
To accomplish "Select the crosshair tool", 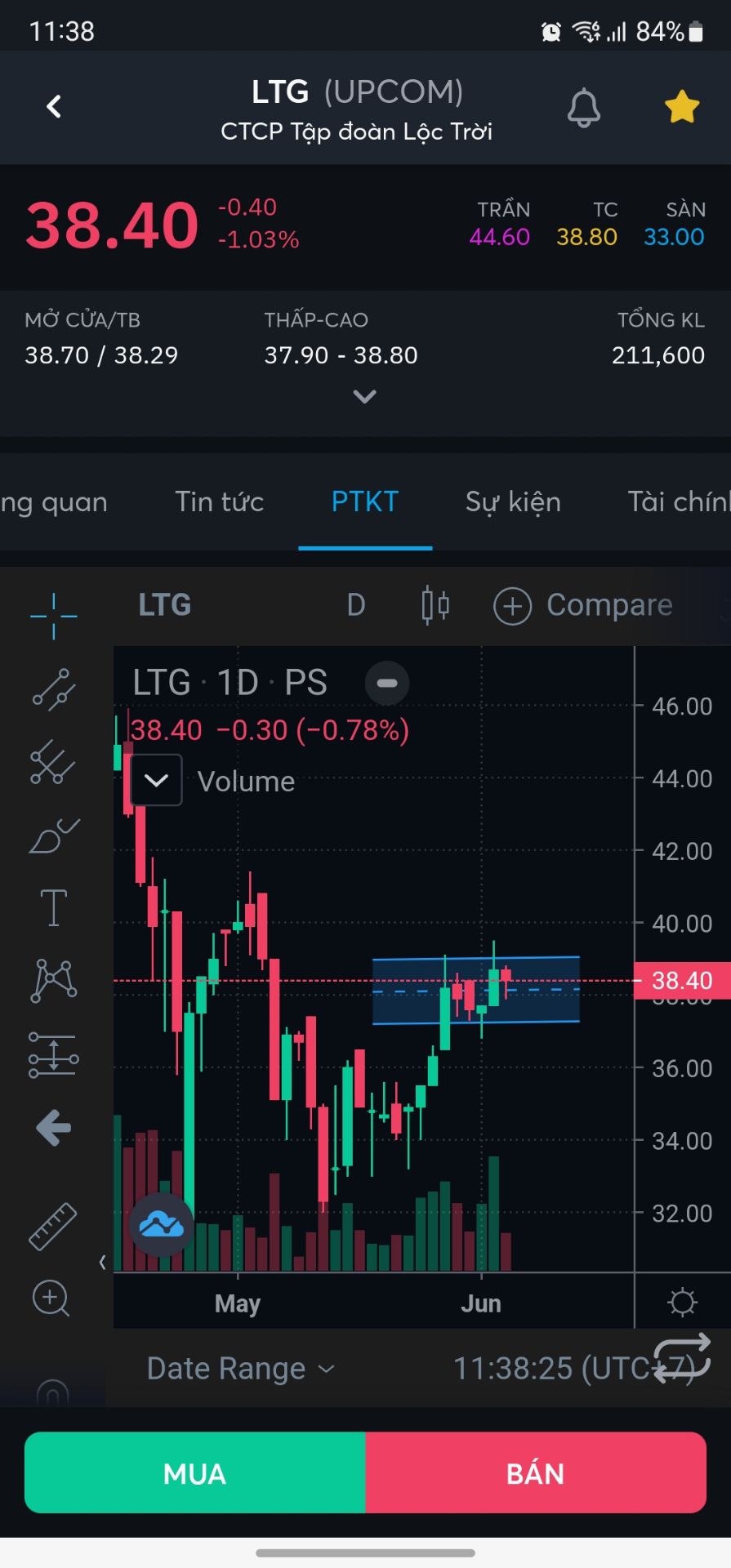I will click(x=52, y=614).
